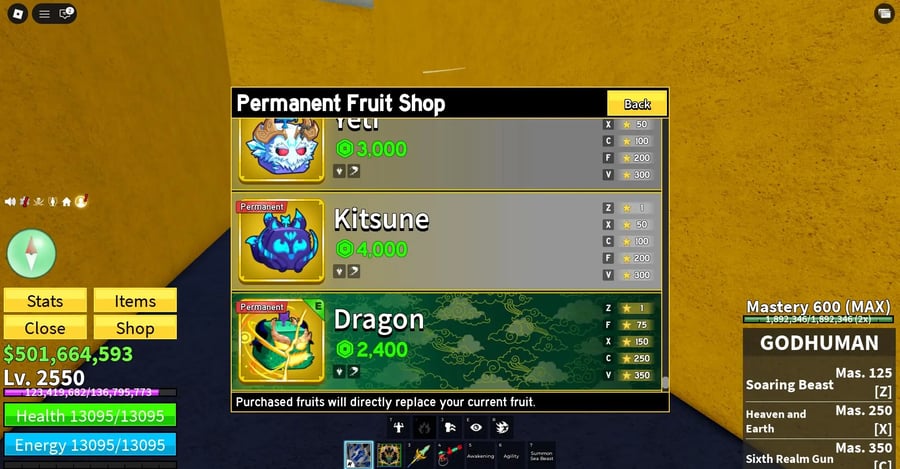The width and height of the screenshot is (900, 469).
Task: Open the Shop button
Action: coord(135,328)
